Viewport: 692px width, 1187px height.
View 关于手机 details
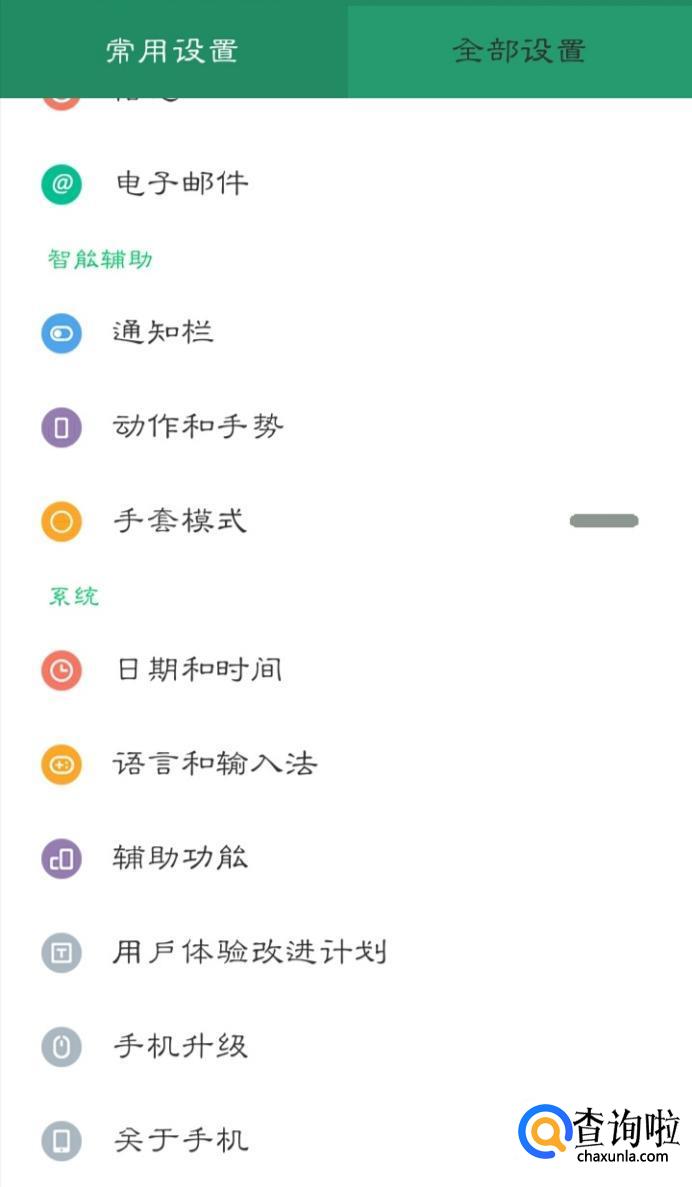point(180,1140)
